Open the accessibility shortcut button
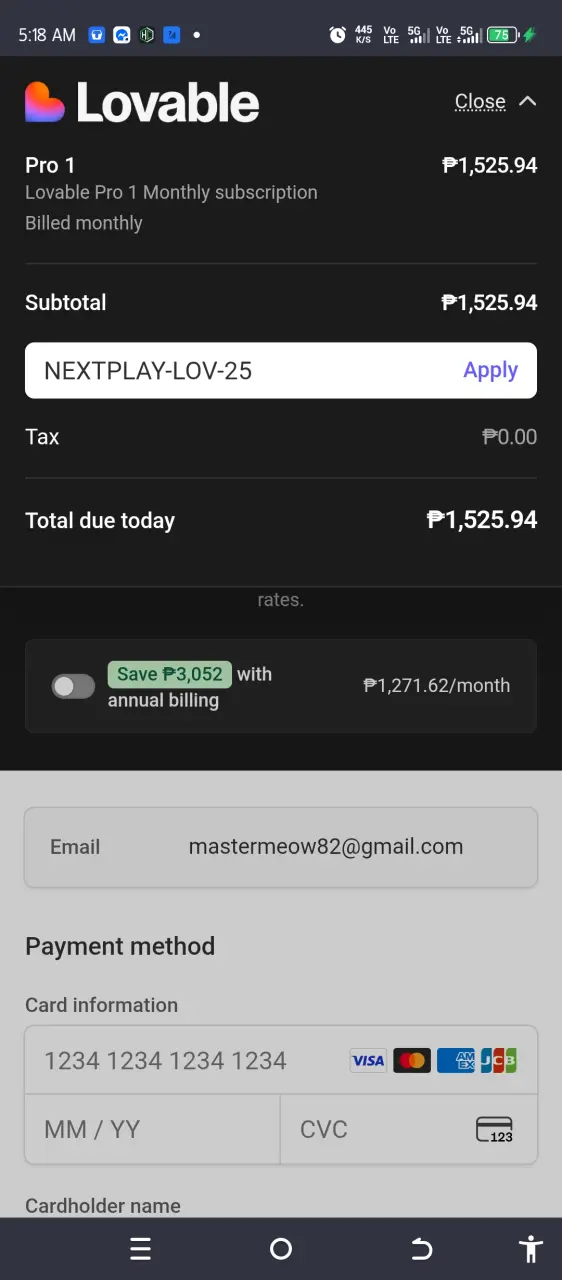 [x=530, y=1249]
